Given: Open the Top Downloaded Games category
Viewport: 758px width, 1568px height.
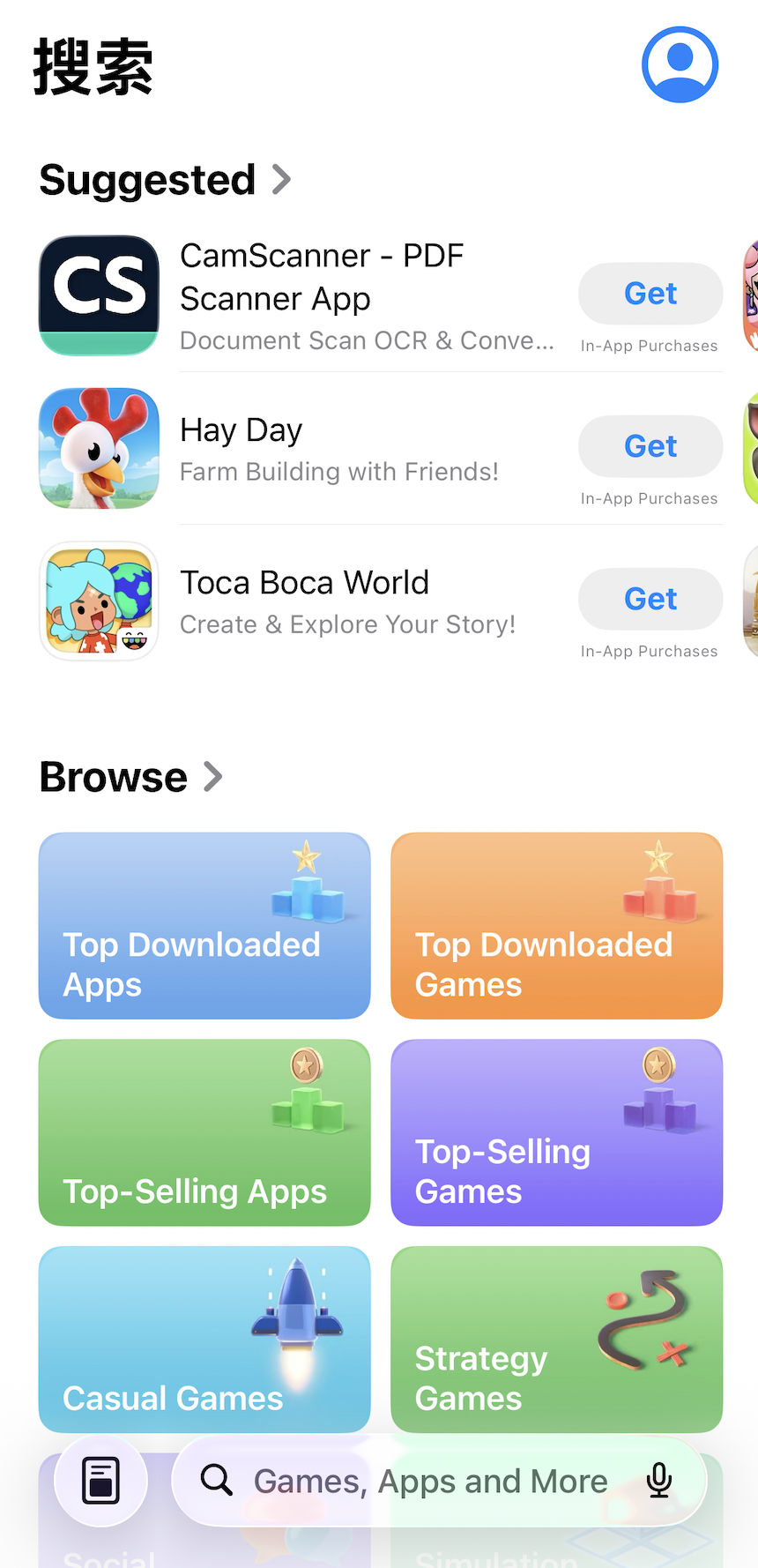Looking at the screenshot, I should (x=556, y=925).
